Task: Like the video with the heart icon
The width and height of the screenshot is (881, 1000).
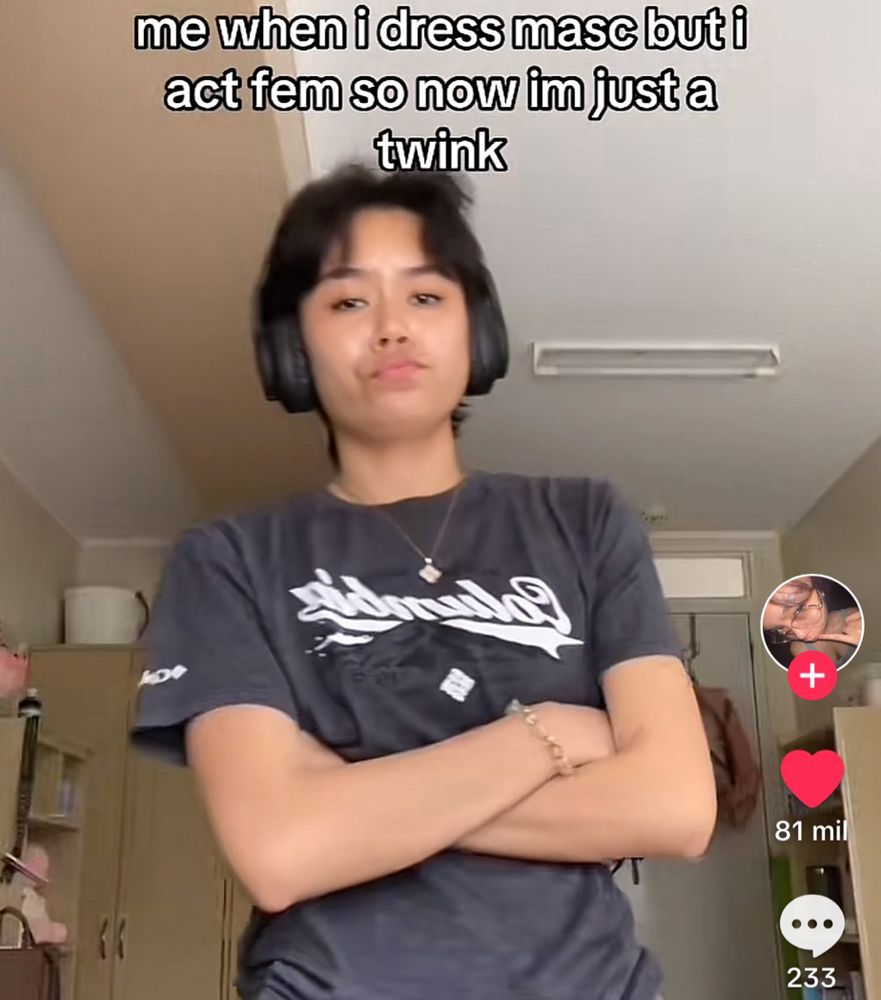Action: pyautogui.click(x=811, y=777)
